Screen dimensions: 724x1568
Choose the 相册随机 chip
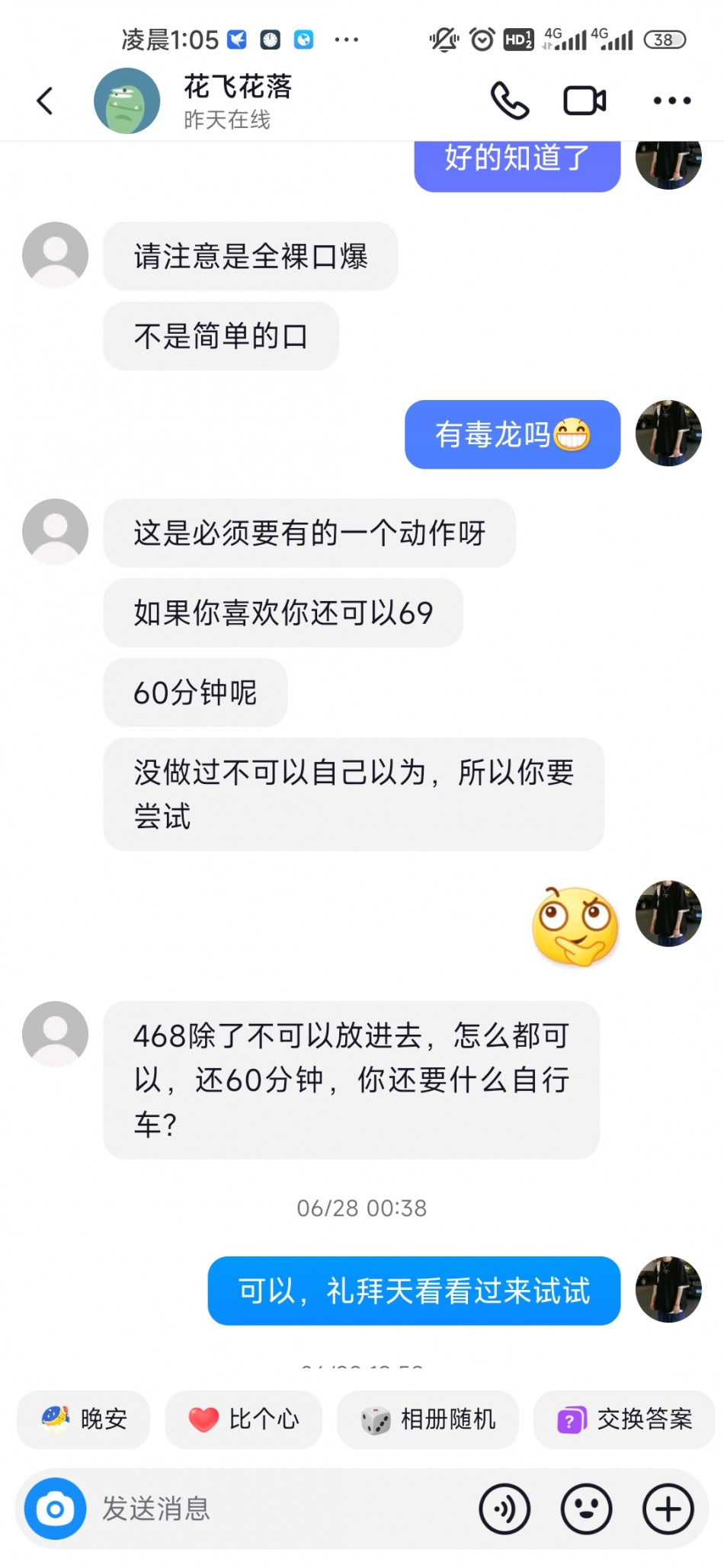click(x=428, y=1419)
